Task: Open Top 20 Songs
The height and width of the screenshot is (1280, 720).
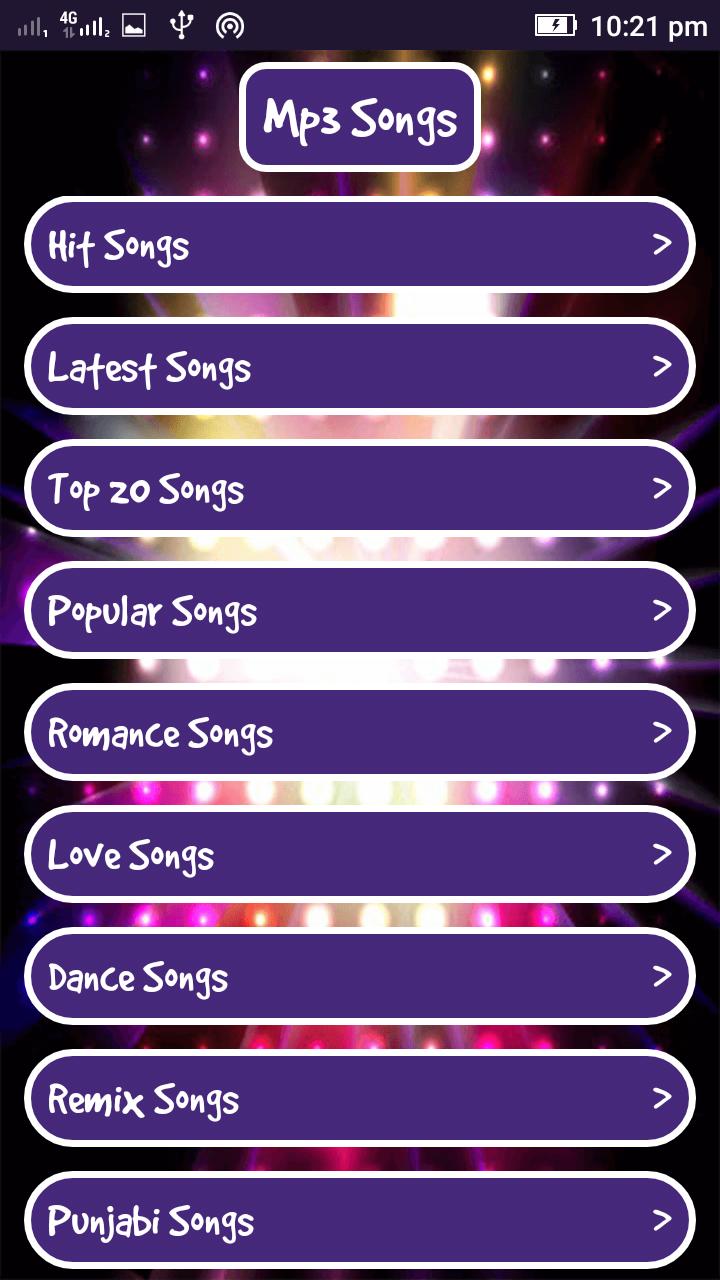Action: point(360,489)
